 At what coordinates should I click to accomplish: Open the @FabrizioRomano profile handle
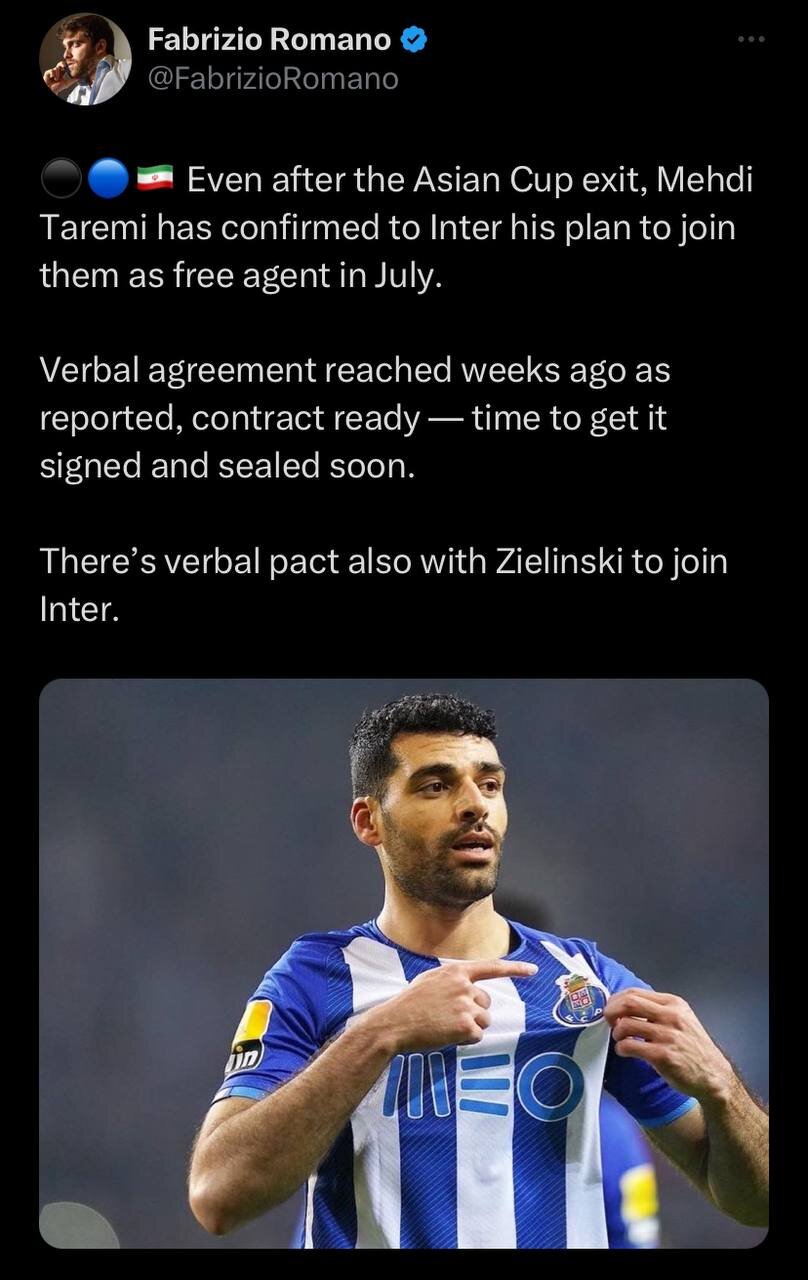click(x=272, y=78)
